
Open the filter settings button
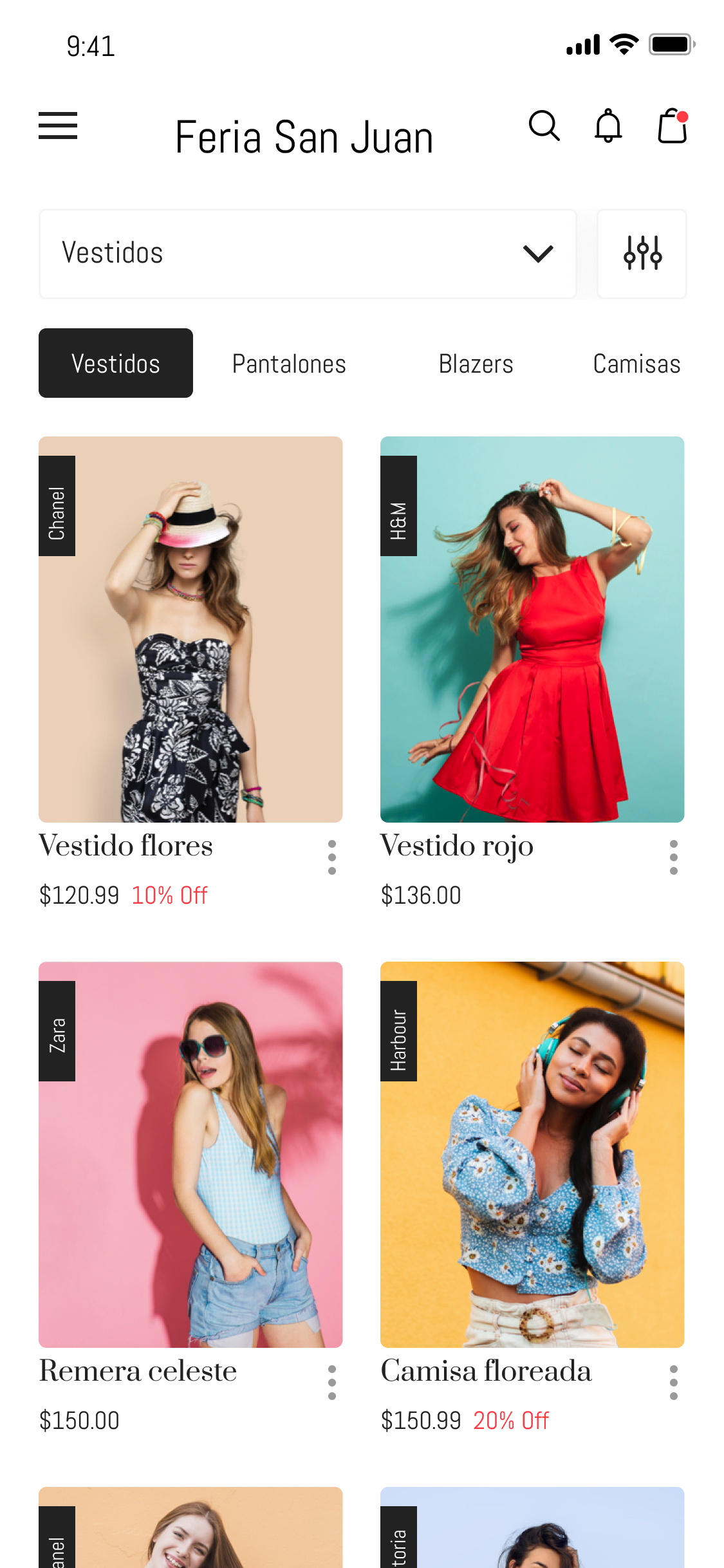642,254
